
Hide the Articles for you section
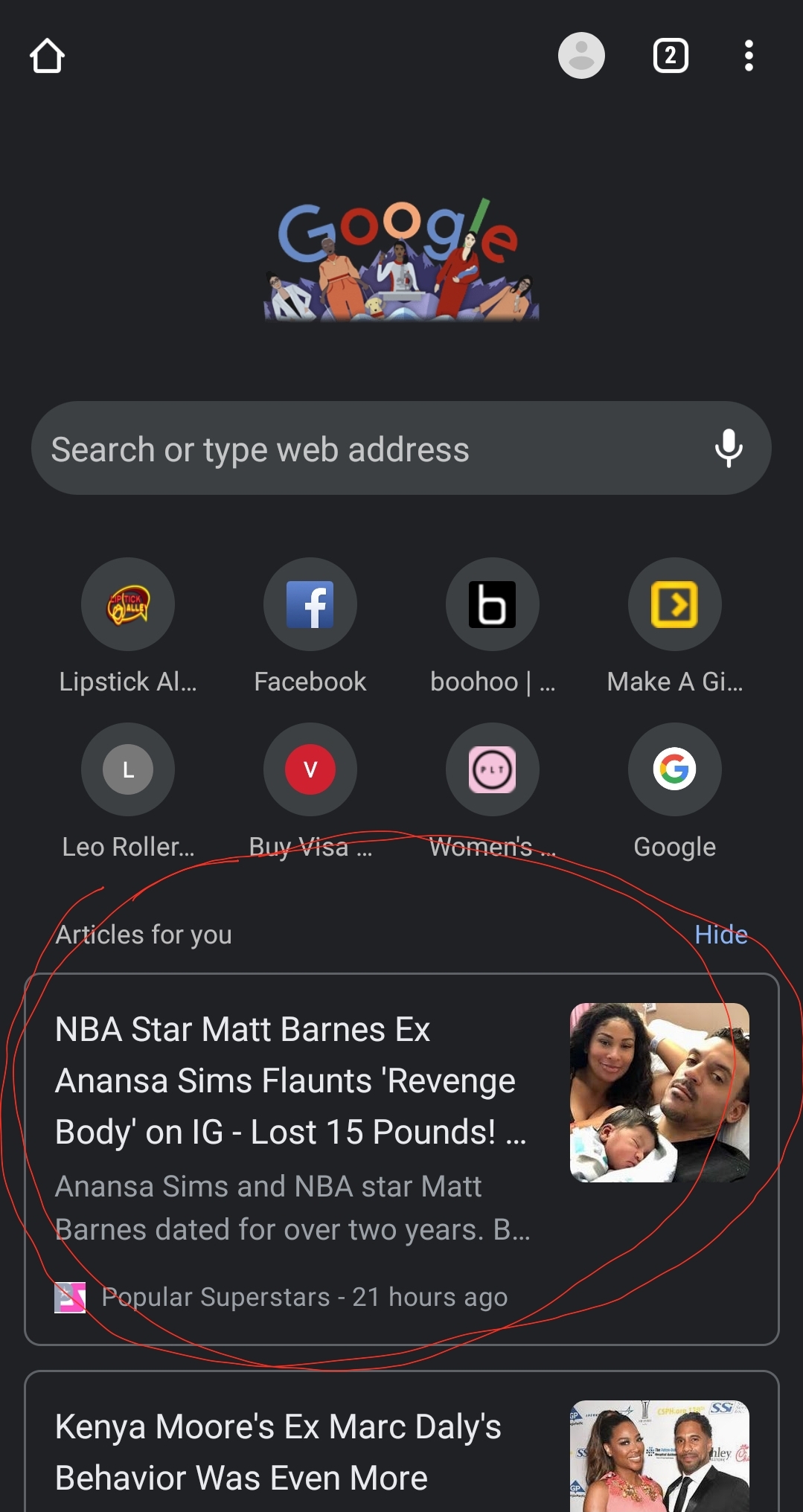(720, 935)
